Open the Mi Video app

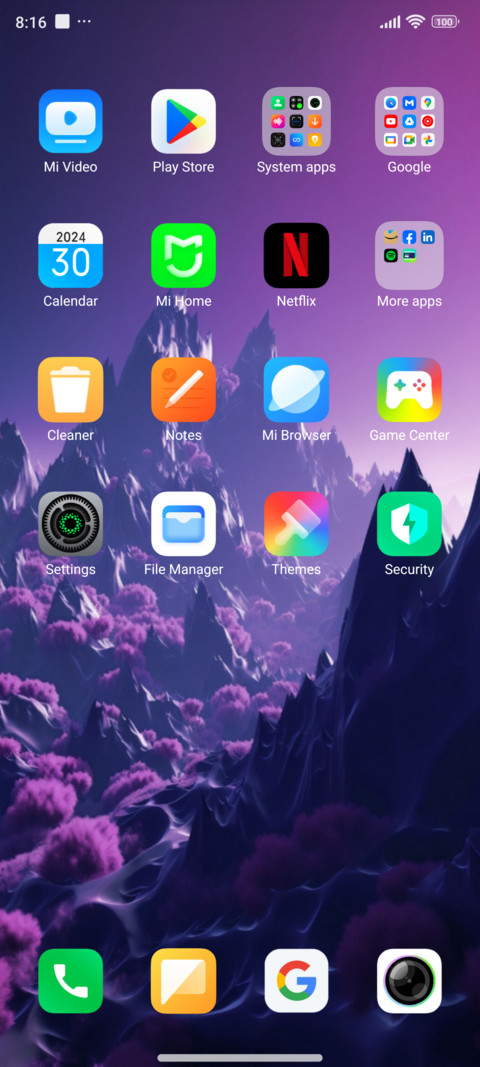tap(71, 121)
